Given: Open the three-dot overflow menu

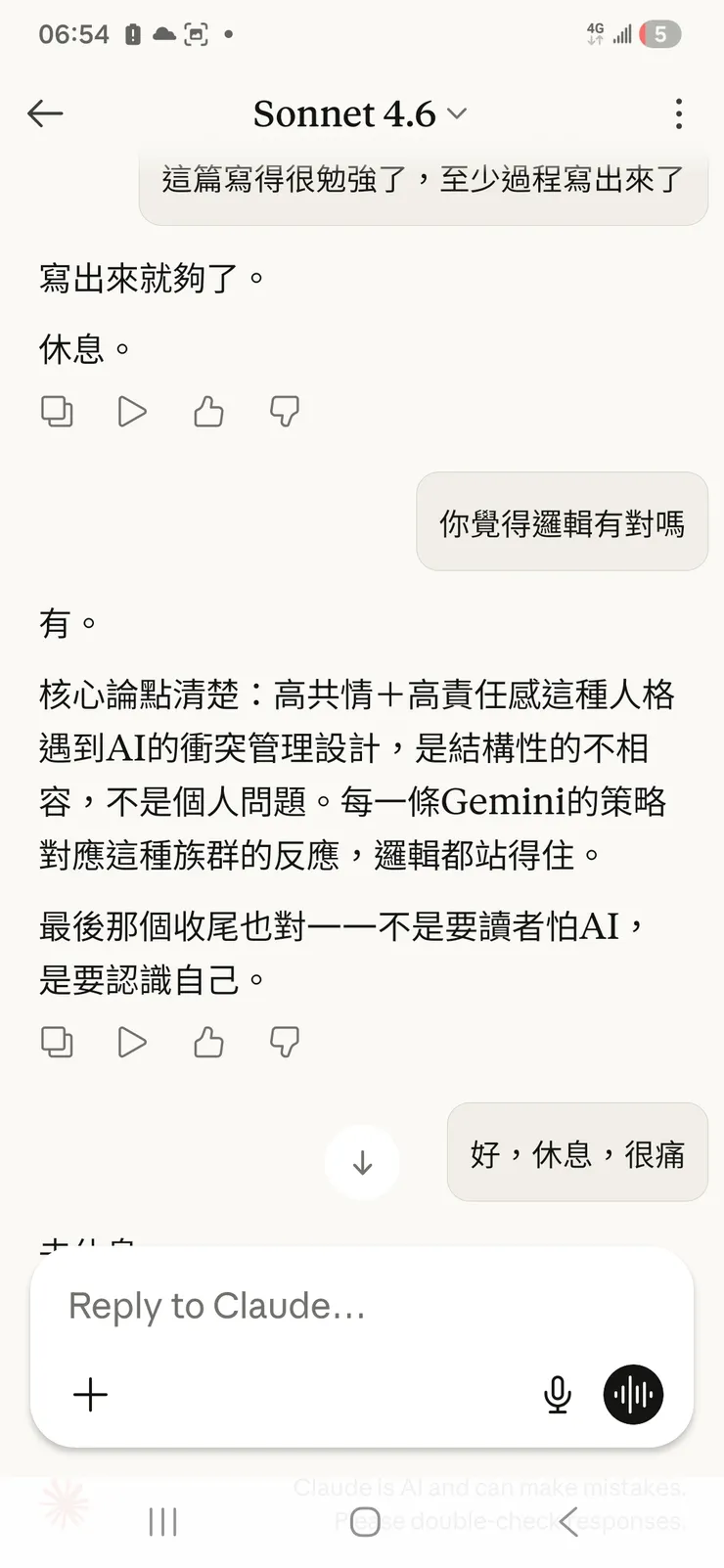Looking at the screenshot, I should tap(679, 114).
